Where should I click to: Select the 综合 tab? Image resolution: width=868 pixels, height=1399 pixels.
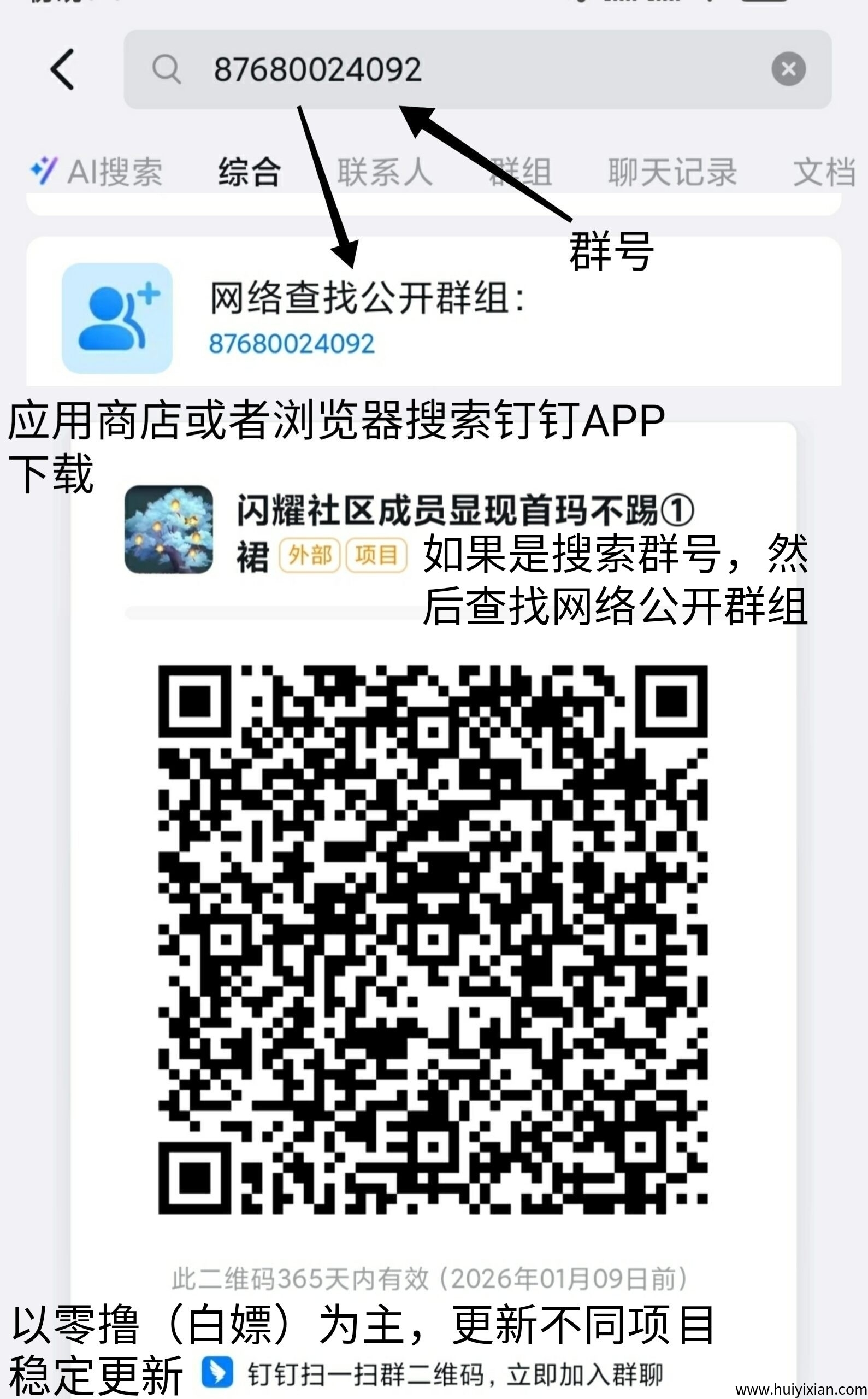click(x=249, y=171)
